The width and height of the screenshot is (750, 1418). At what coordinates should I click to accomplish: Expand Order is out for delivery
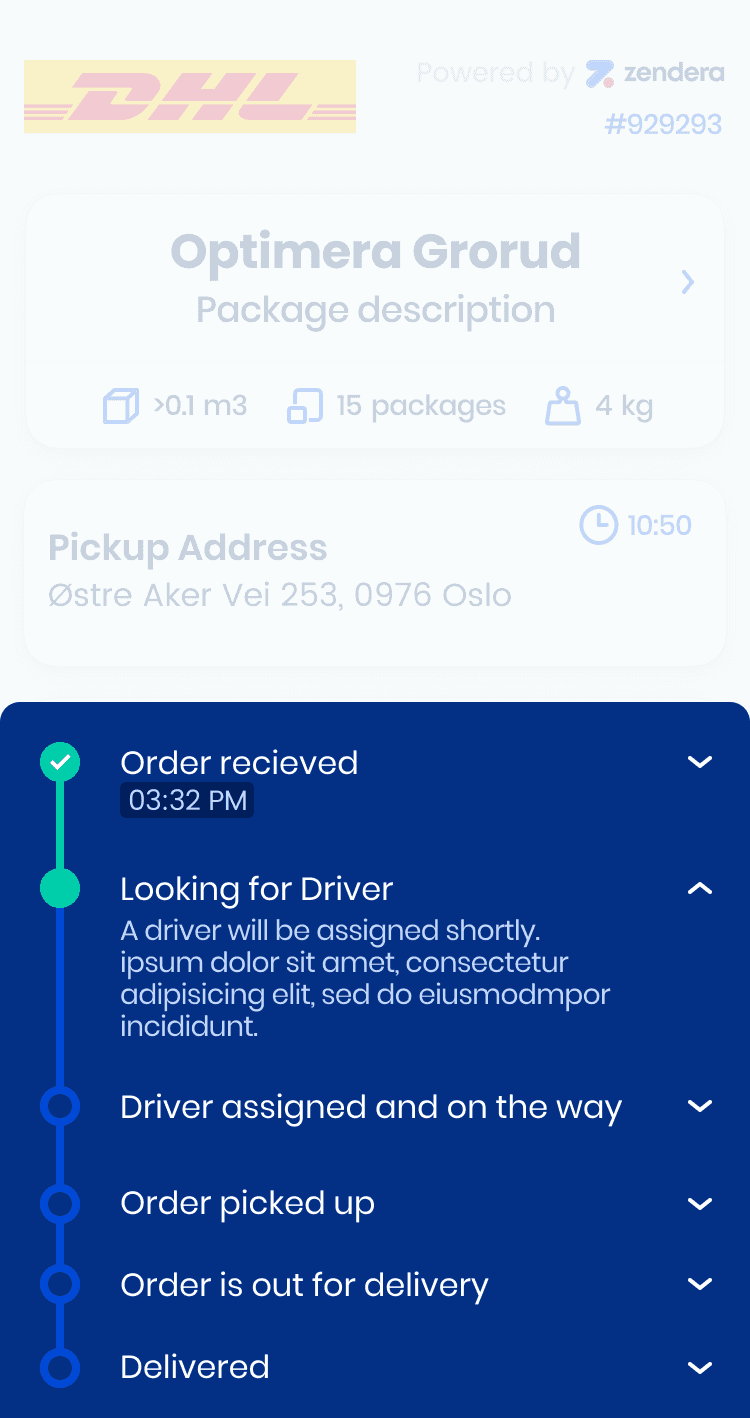700,1284
